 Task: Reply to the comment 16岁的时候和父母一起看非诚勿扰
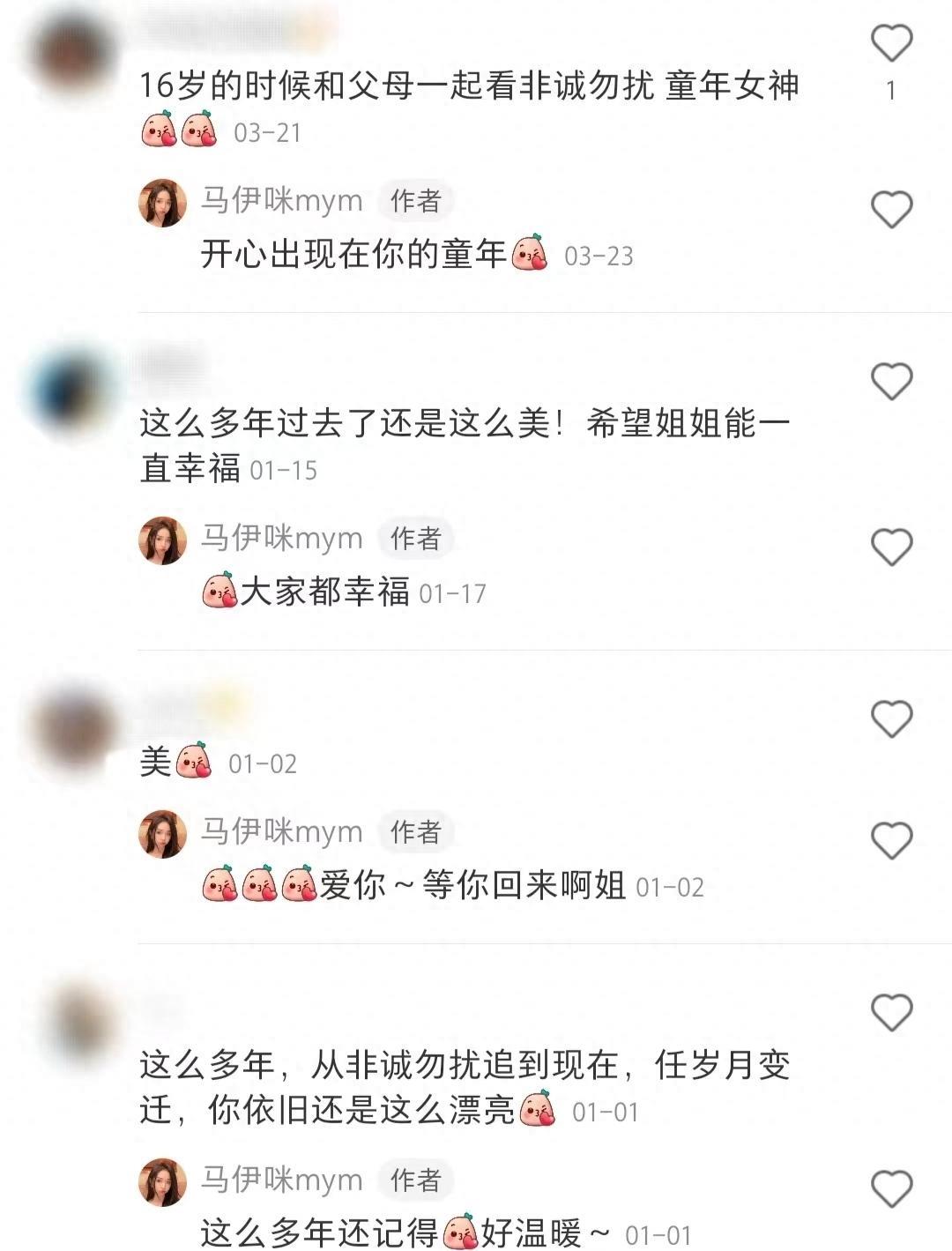467,86
